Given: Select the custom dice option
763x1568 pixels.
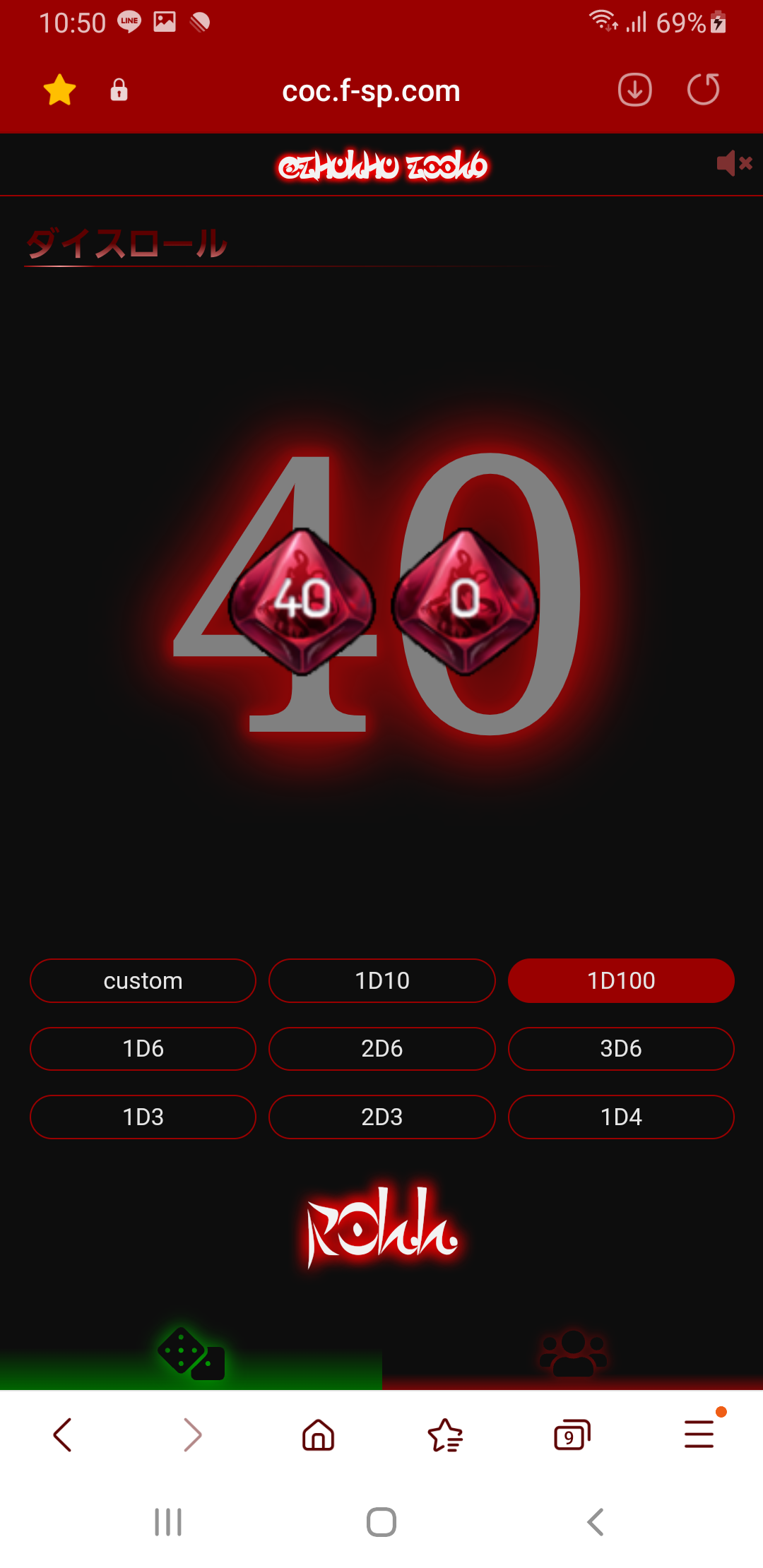Looking at the screenshot, I should [x=143, y=980].
